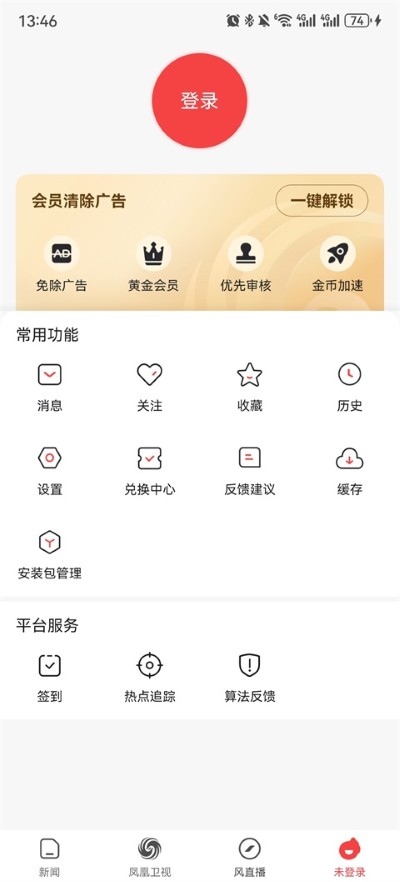Image resolution: width=400 pixels, height=882 pixels.
Task: Switch to the 新闻 news tab
Action: (50, 857)
